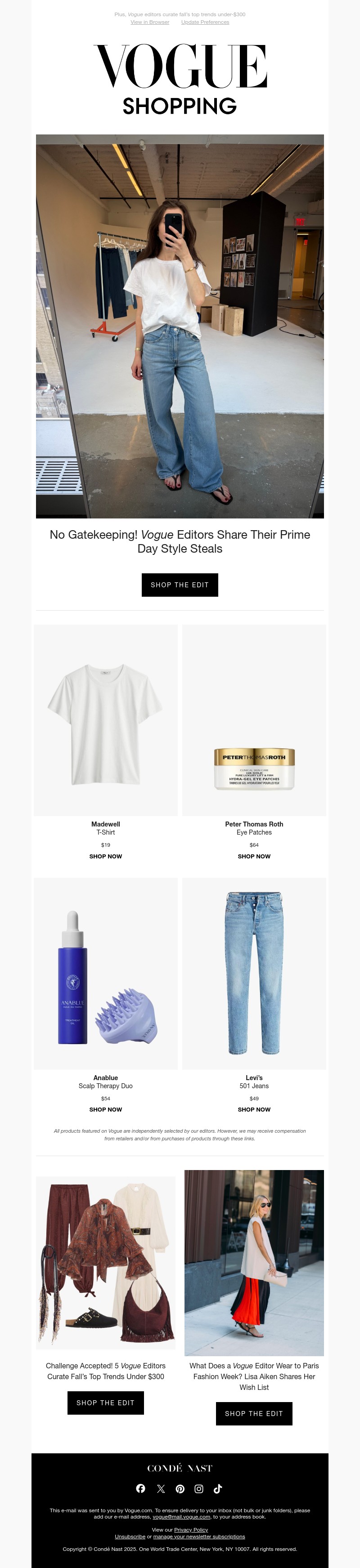Shop the edit for Lisa Aiken's wish list
The height and width of the screenshot is (1568, 360).
pyautogui.click(x=254, y=1414)
